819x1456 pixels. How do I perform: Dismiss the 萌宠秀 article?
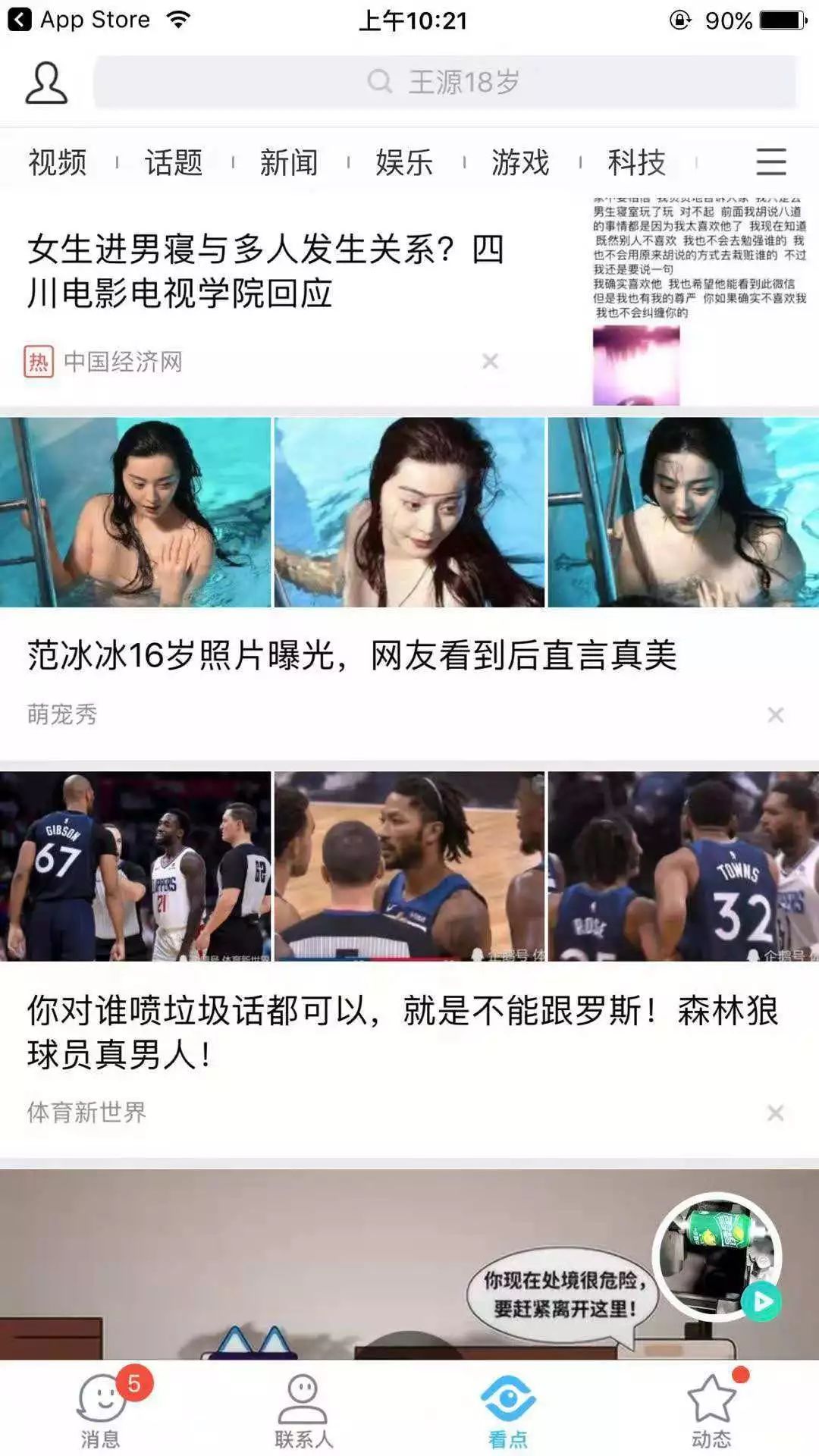775,714
